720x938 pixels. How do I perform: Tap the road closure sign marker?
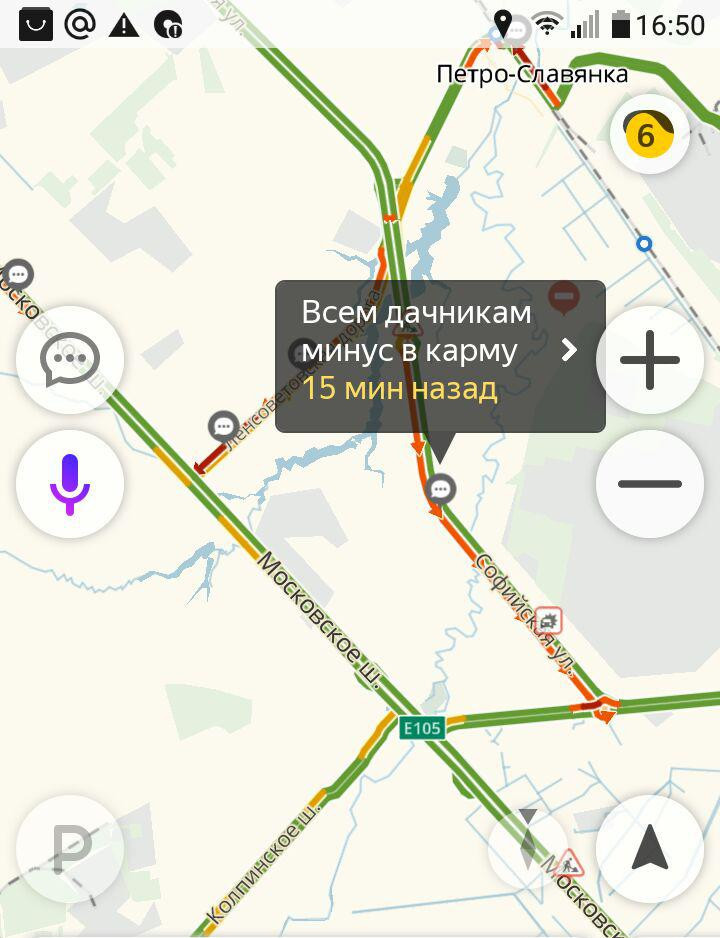point(565,297)
